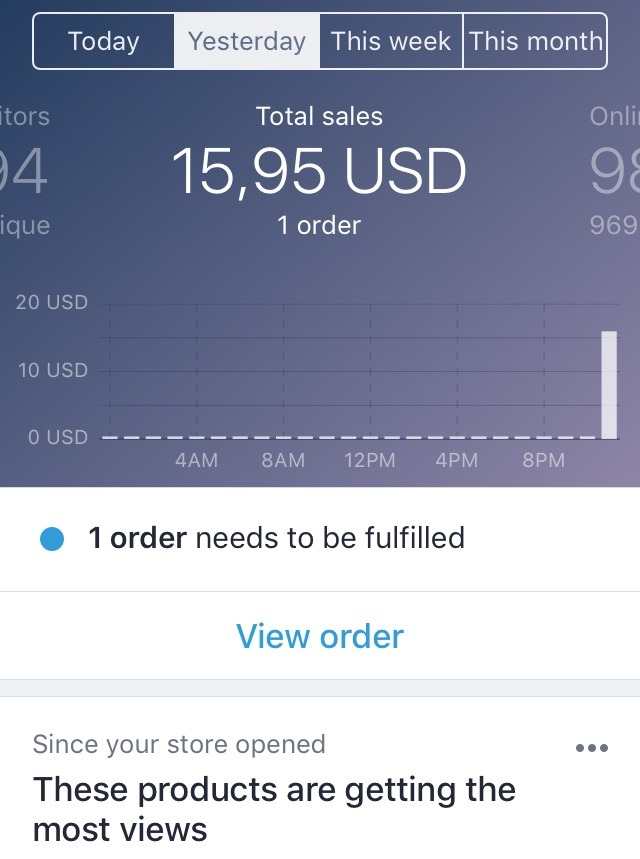Switch to This month view

pyautogui.click(x=535, y=41)
